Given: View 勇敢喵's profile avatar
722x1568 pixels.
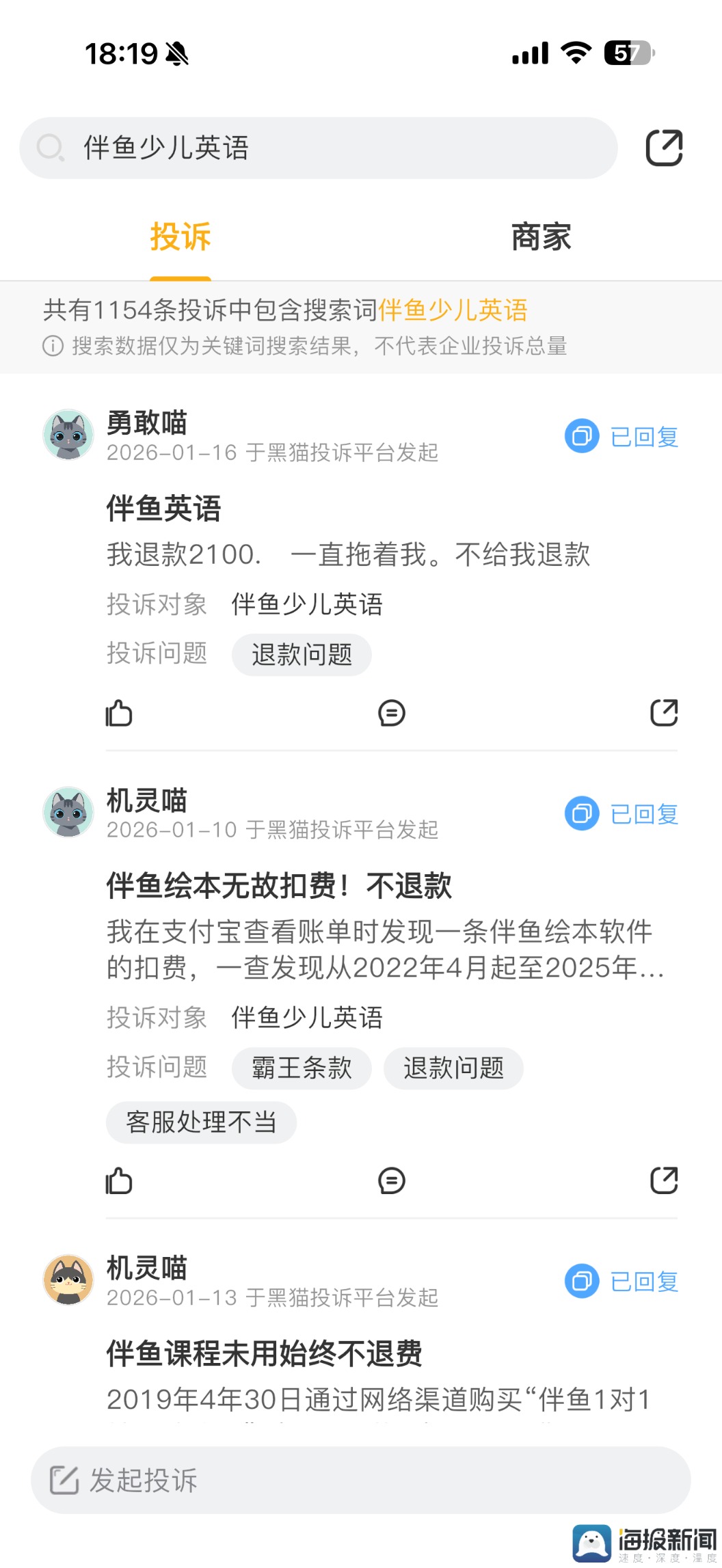Looking at the screenshot, I should pos(68,435).
